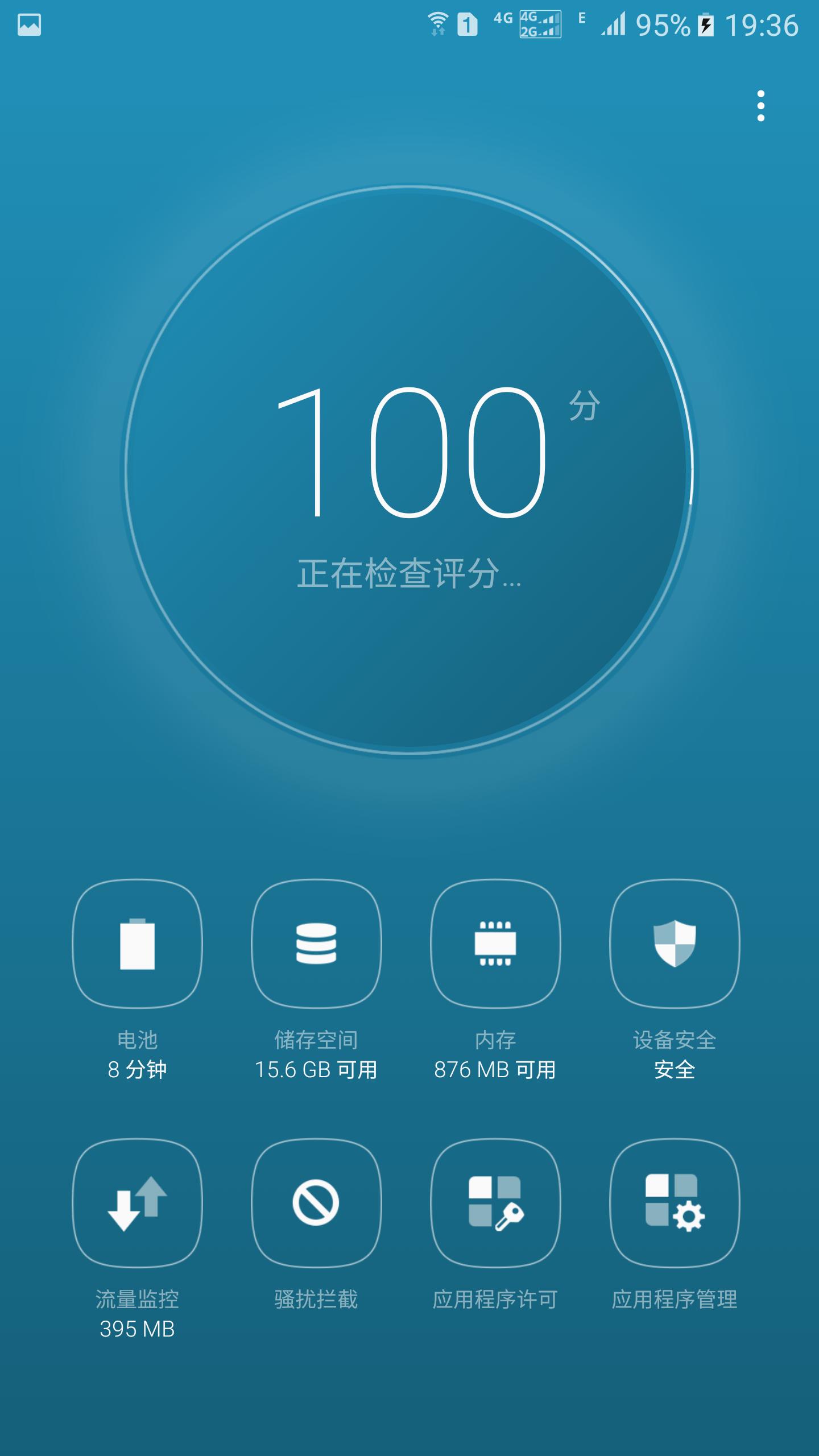Tap the 395 MB data usage text

coord(136,1331)
